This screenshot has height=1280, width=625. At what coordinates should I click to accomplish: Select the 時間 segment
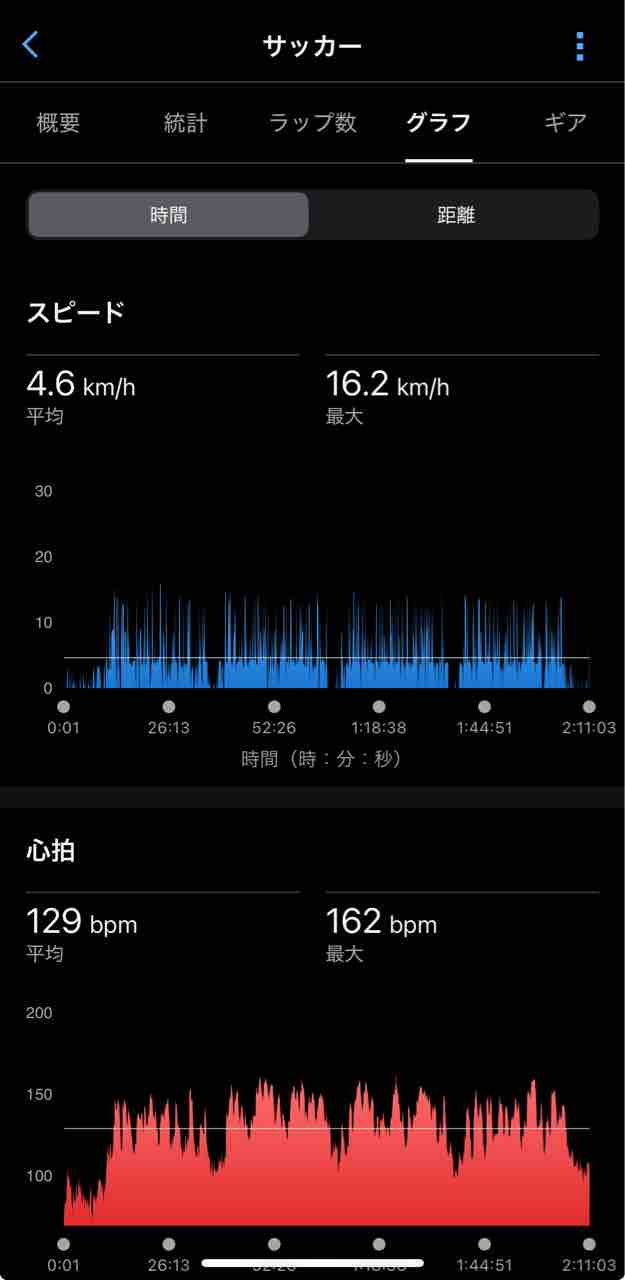168,215
